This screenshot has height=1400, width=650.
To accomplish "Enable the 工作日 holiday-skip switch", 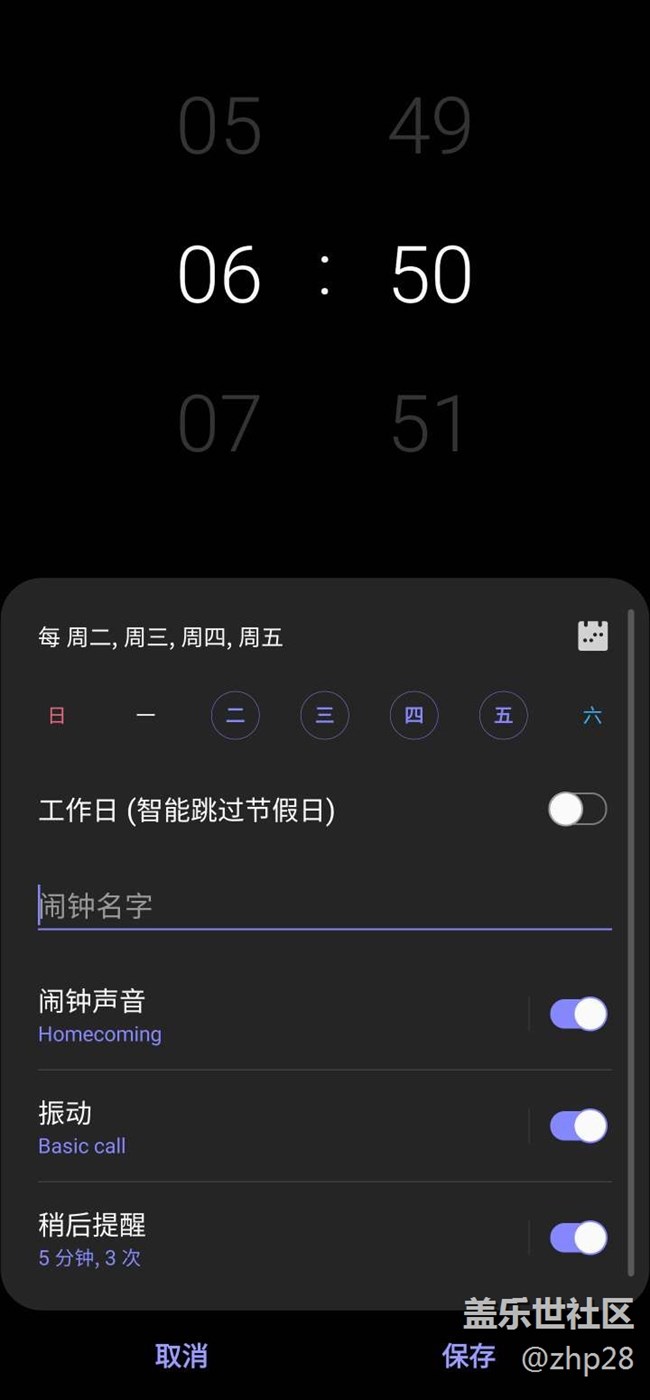I will (x=578, y=809).
